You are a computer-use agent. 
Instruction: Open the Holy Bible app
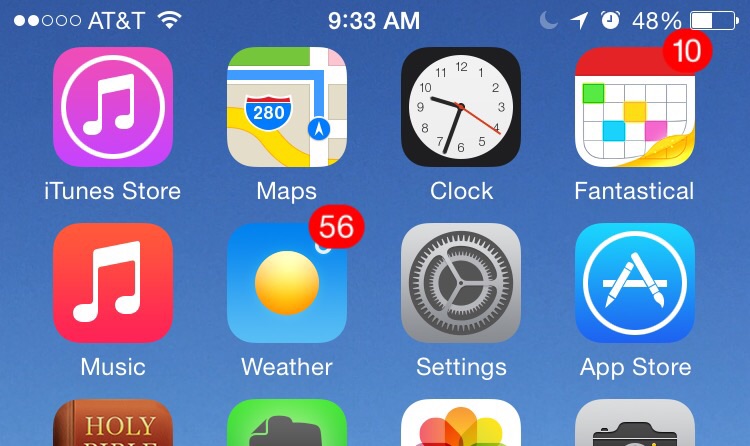(x=113, y=425)
